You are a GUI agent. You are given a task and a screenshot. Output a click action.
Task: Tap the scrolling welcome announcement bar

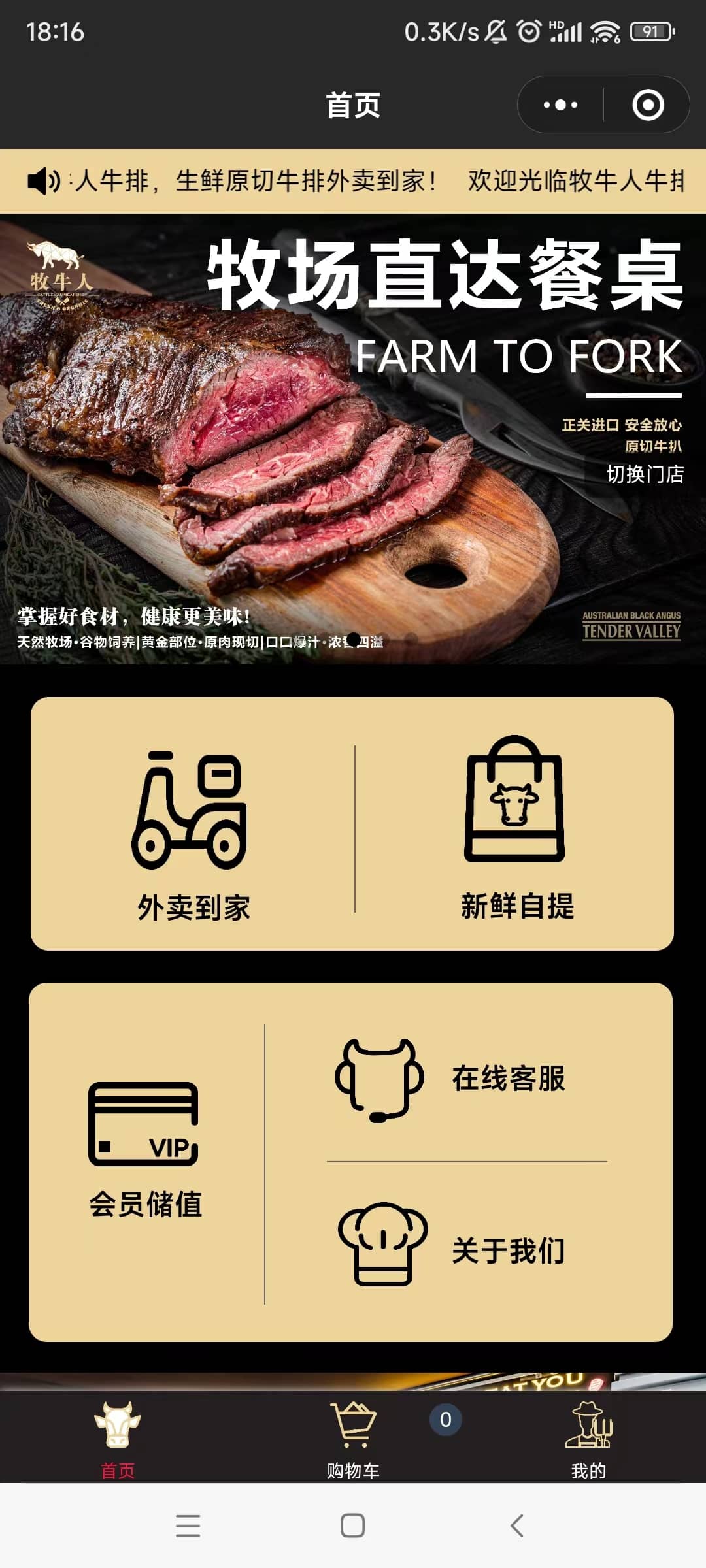click(366, 181)
